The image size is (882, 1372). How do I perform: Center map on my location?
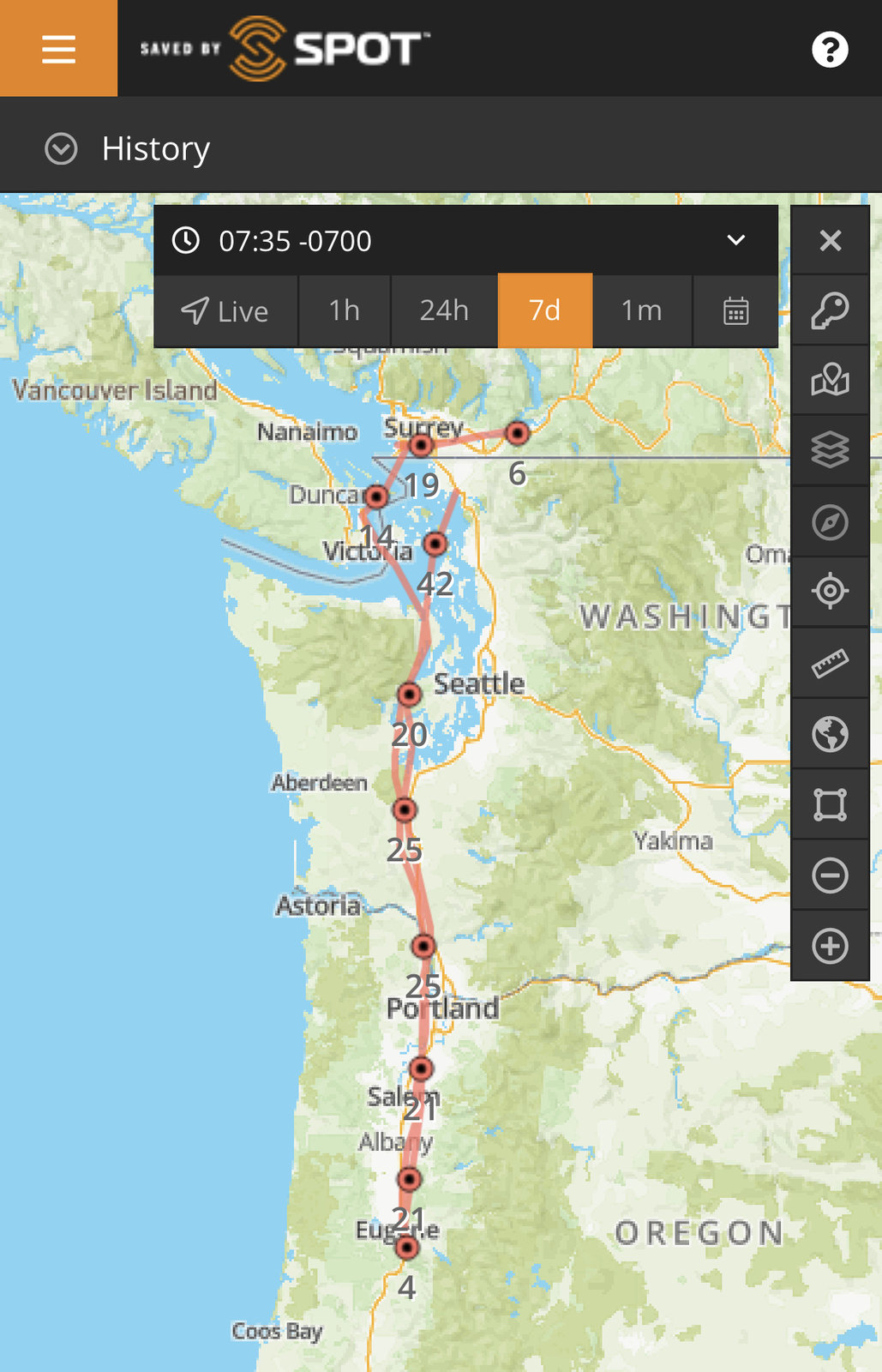click(x=830, y=591)
